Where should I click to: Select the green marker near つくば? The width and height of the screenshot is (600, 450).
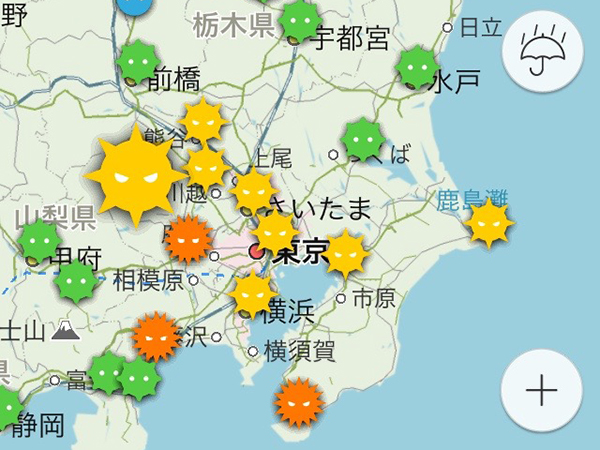pyautogui.click(x=362, y=138)
